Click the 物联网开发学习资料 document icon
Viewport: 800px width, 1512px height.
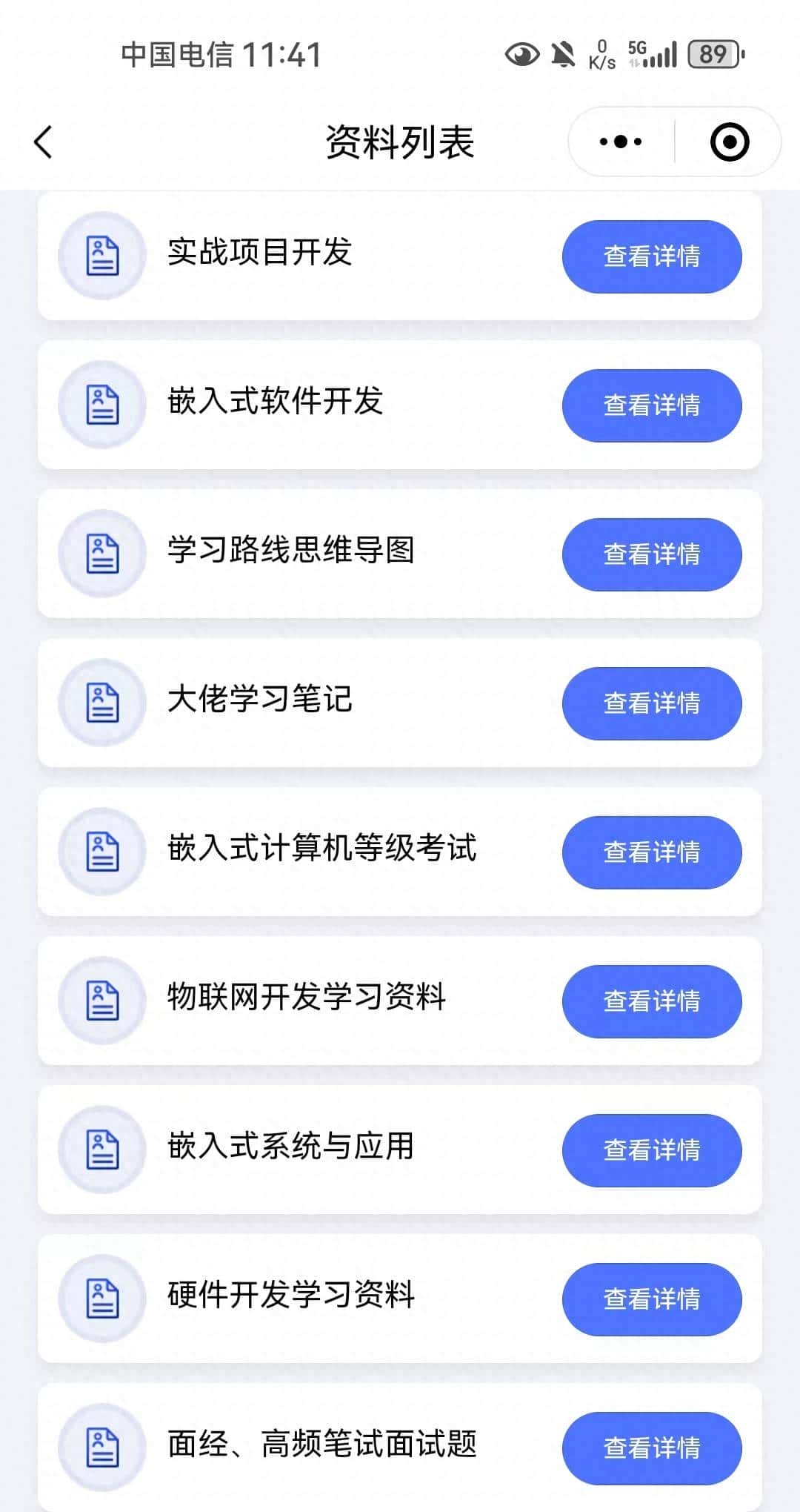(x=102, y=1001)
